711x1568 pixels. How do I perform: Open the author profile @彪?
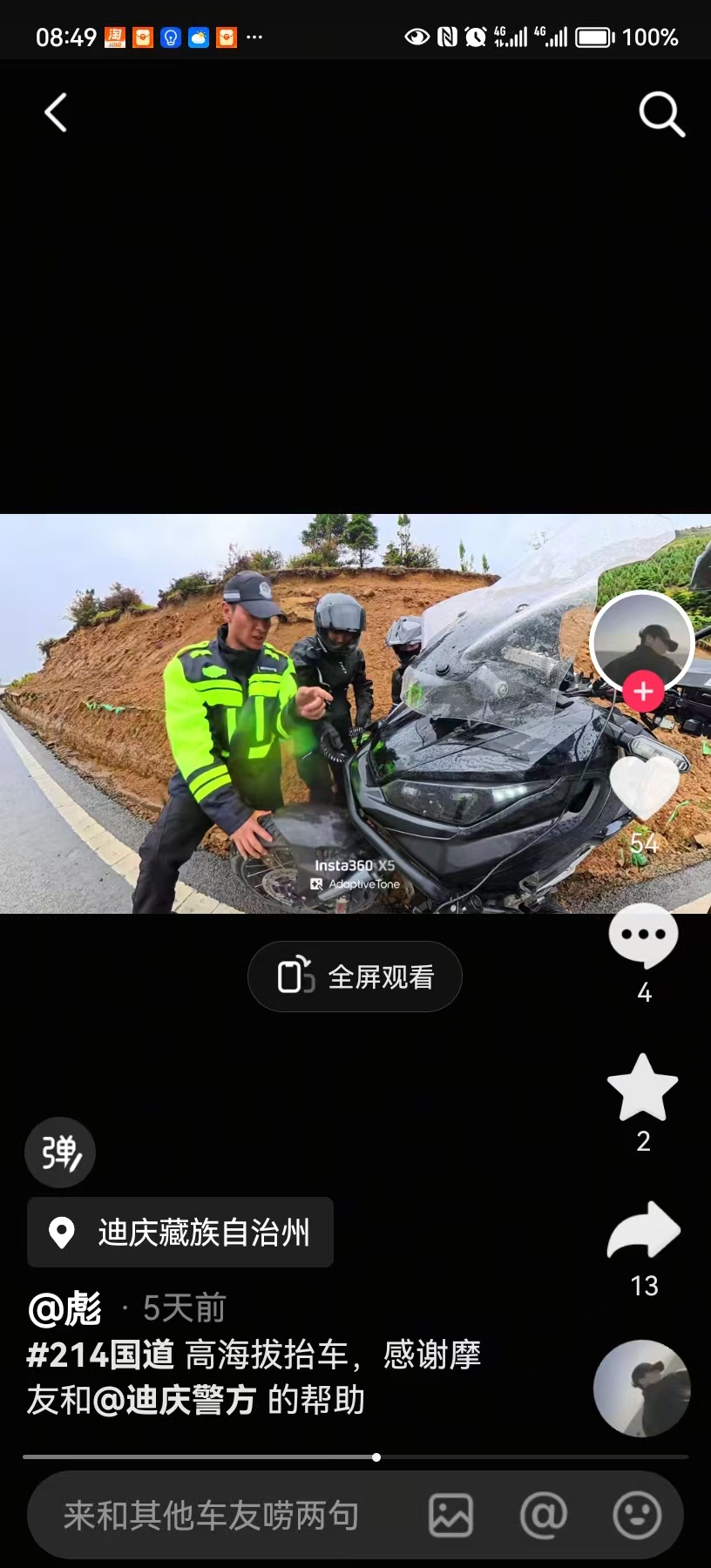(65, 1308)
